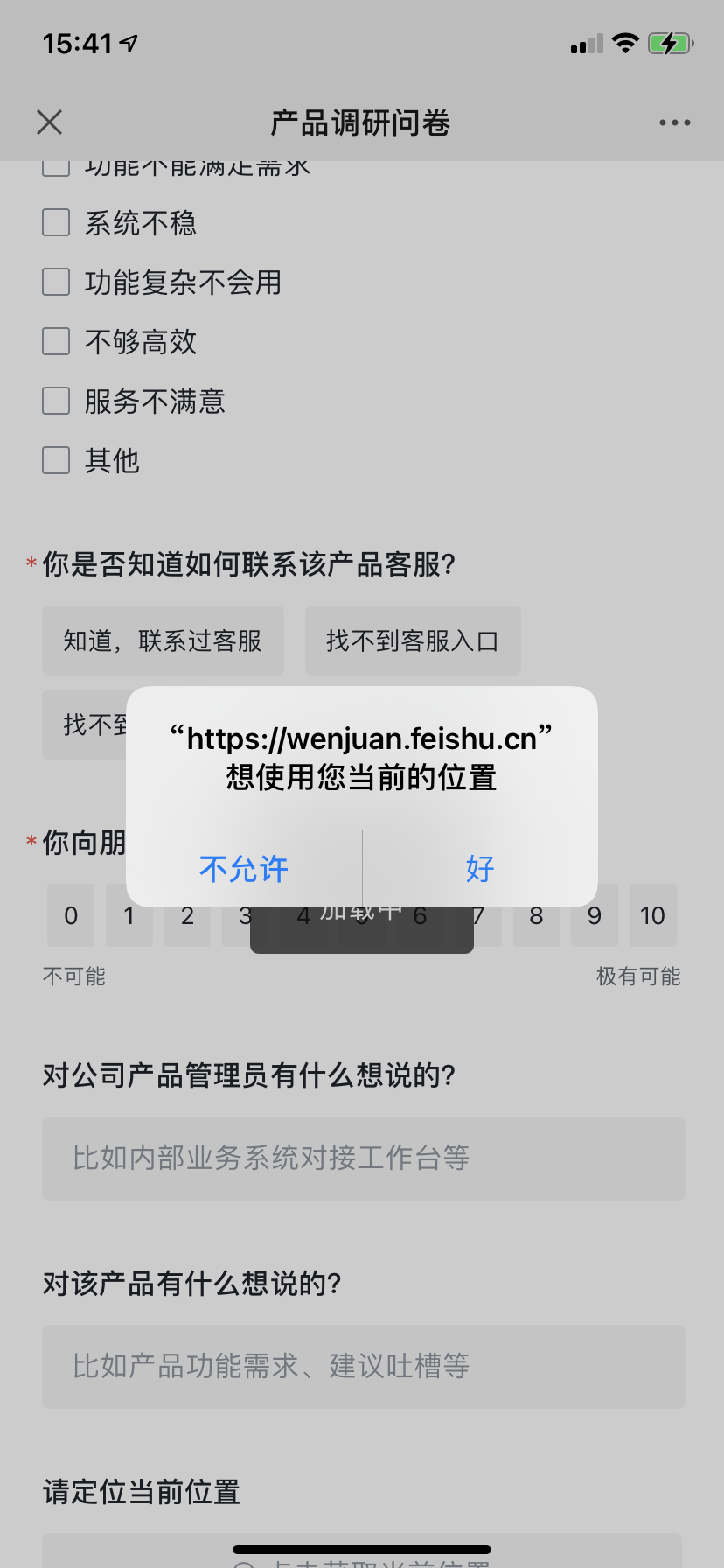Focus the 比如产品功能需求、建议吐槽等 text field

[x=363, y=1366]
